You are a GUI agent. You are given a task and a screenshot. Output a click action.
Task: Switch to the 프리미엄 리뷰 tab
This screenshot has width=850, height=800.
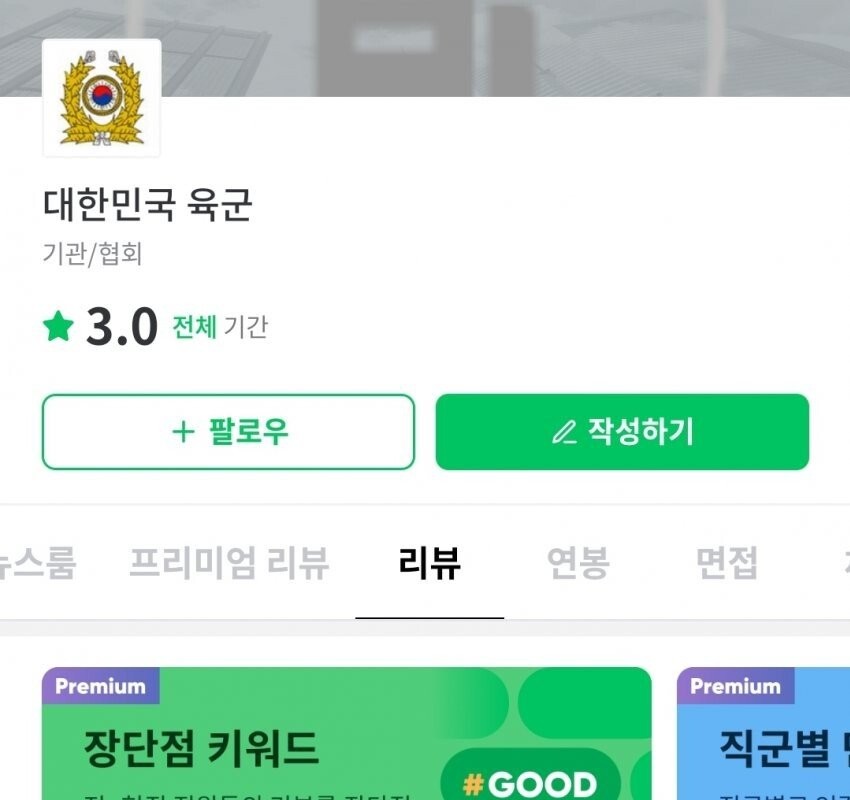point(228,563)
